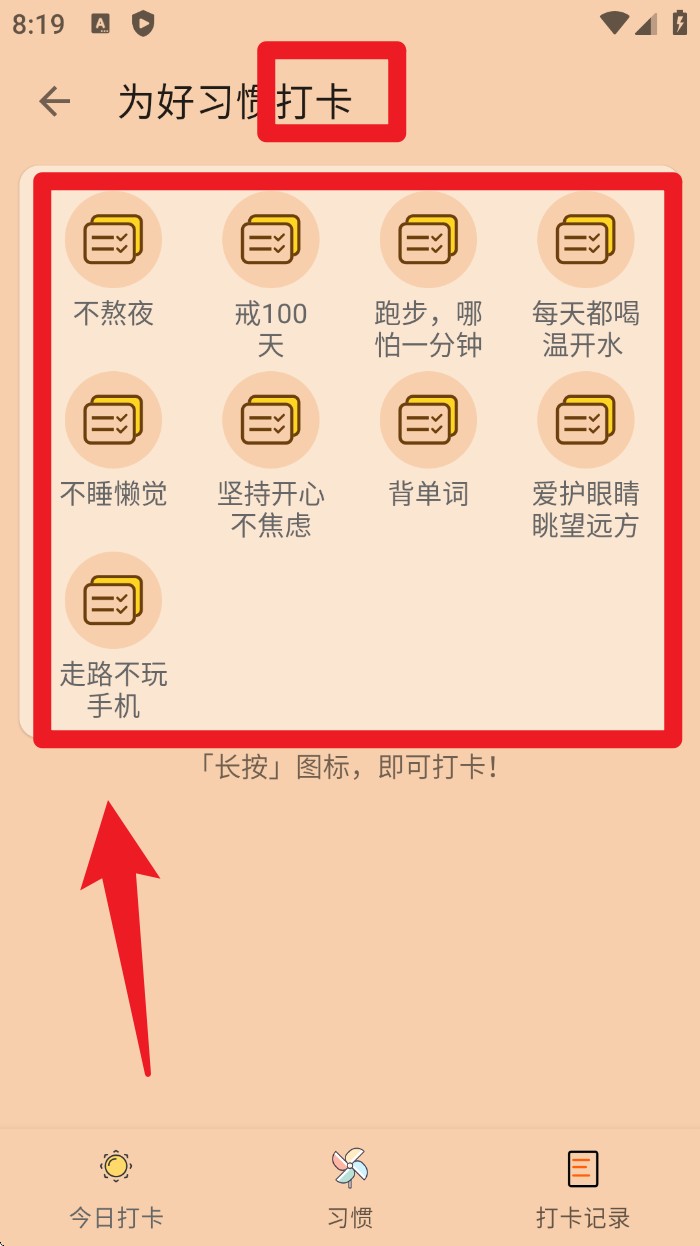Choose the 不睡懒觉 habit icon
This screenshot has height=1246, width=700.
pyautogui.click(x=113, y=420)
